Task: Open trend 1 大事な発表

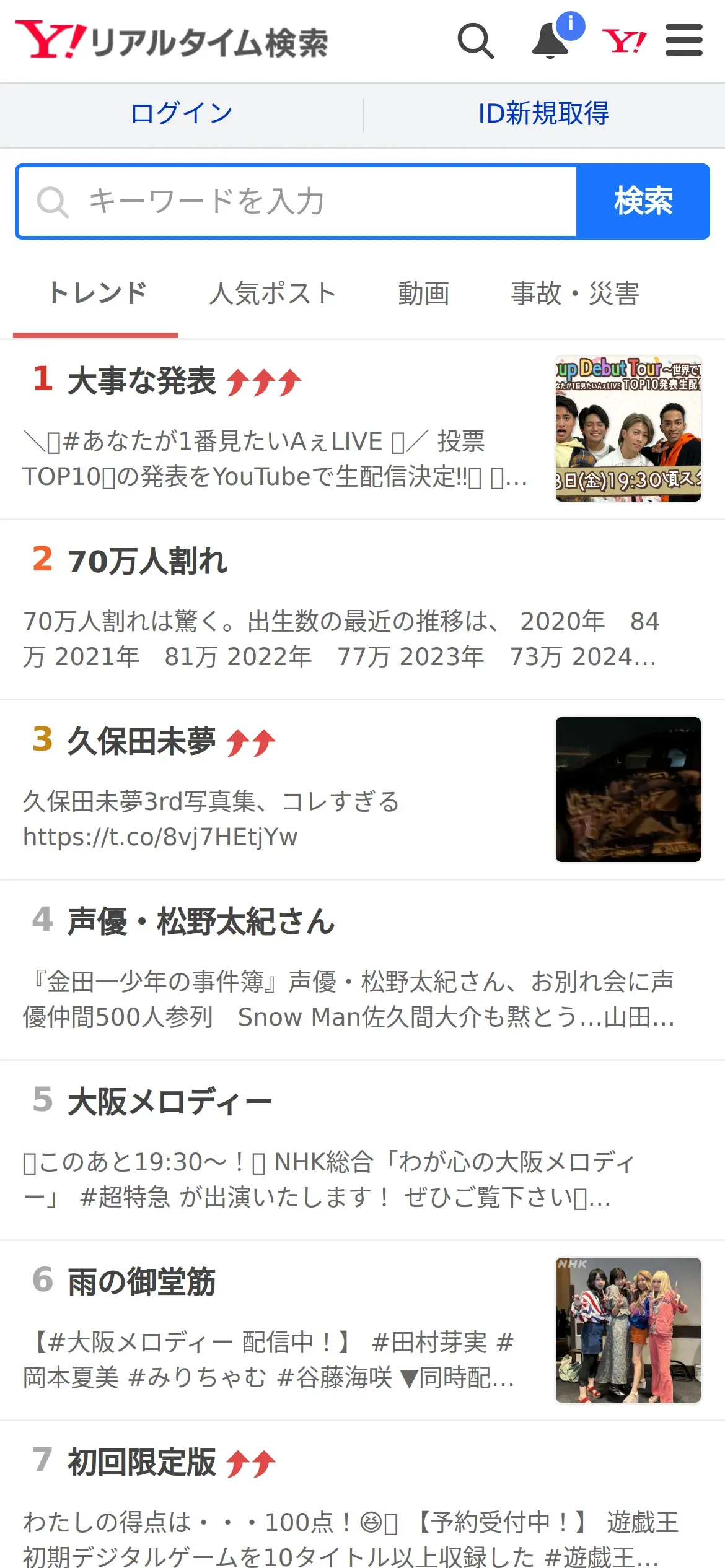Action: 362,429
